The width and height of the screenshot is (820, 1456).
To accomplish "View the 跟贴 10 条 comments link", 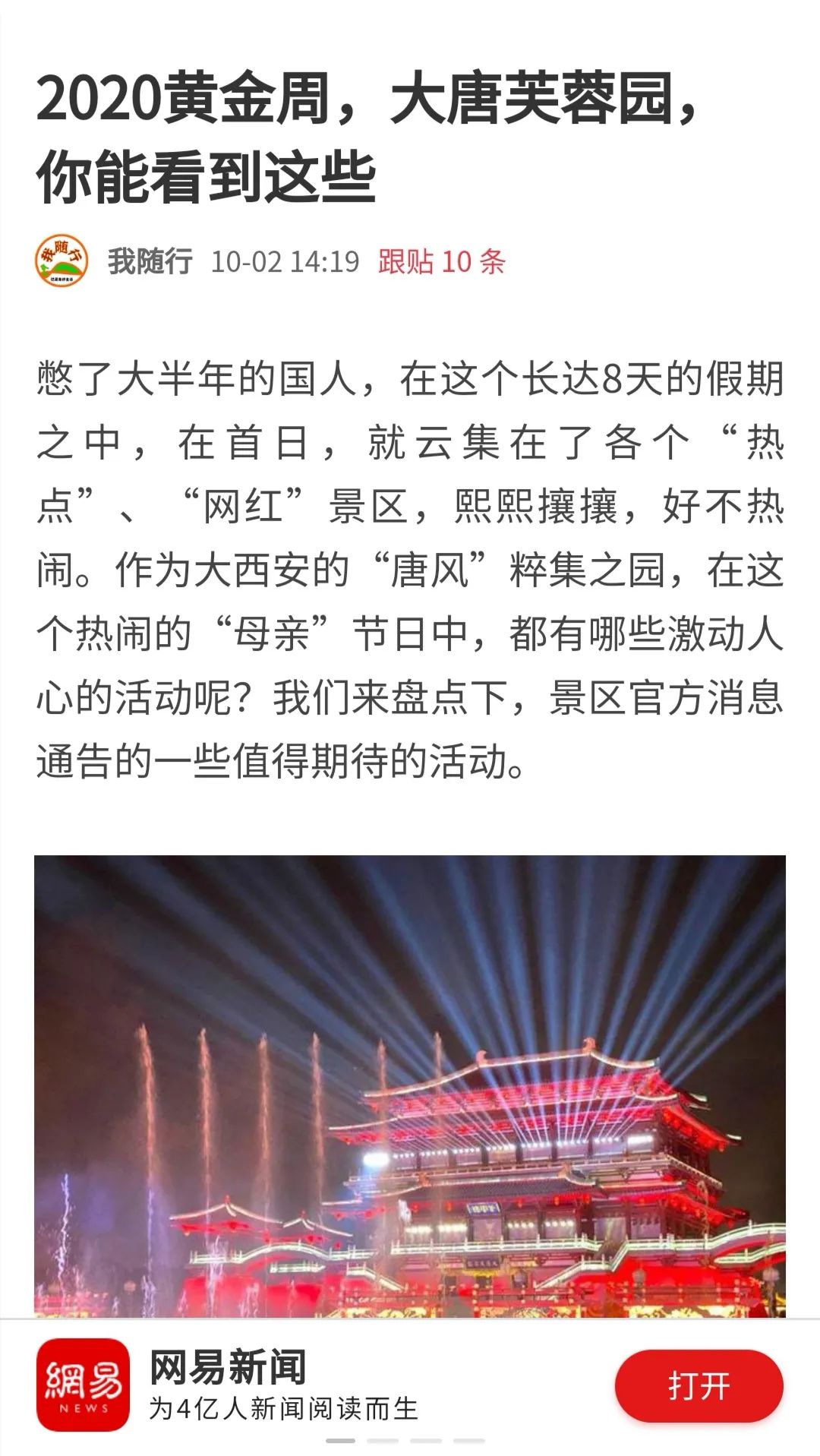I will tap(441, 261).
